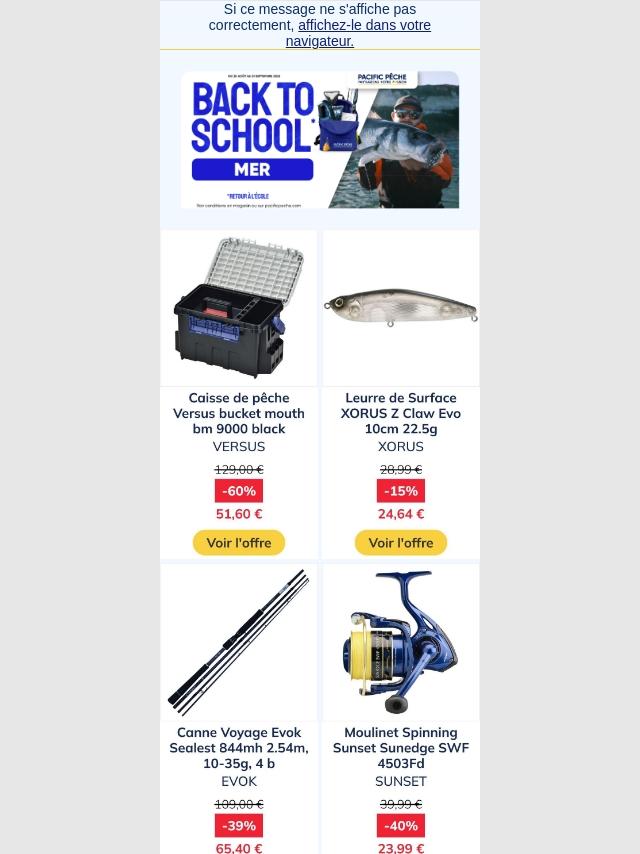Tap 'Voir l'offre' for the Versus tackle box
This screenshot has height=854, width=640.
pos(239,542)
